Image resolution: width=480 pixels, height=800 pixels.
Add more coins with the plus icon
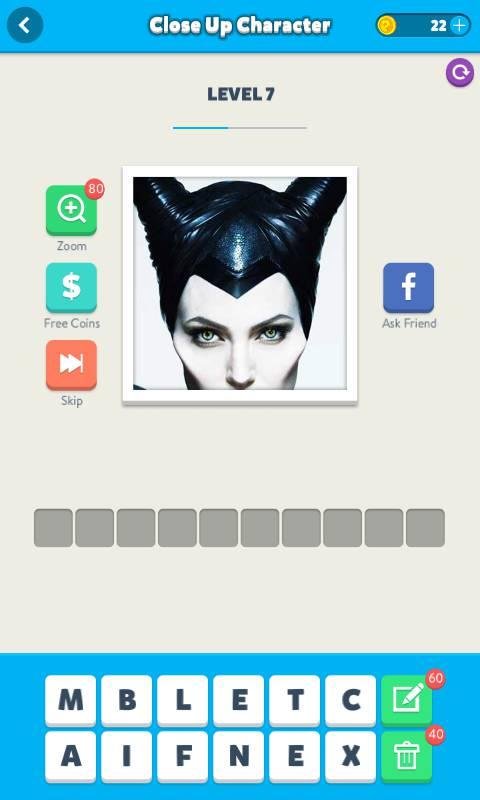(459, 25)
